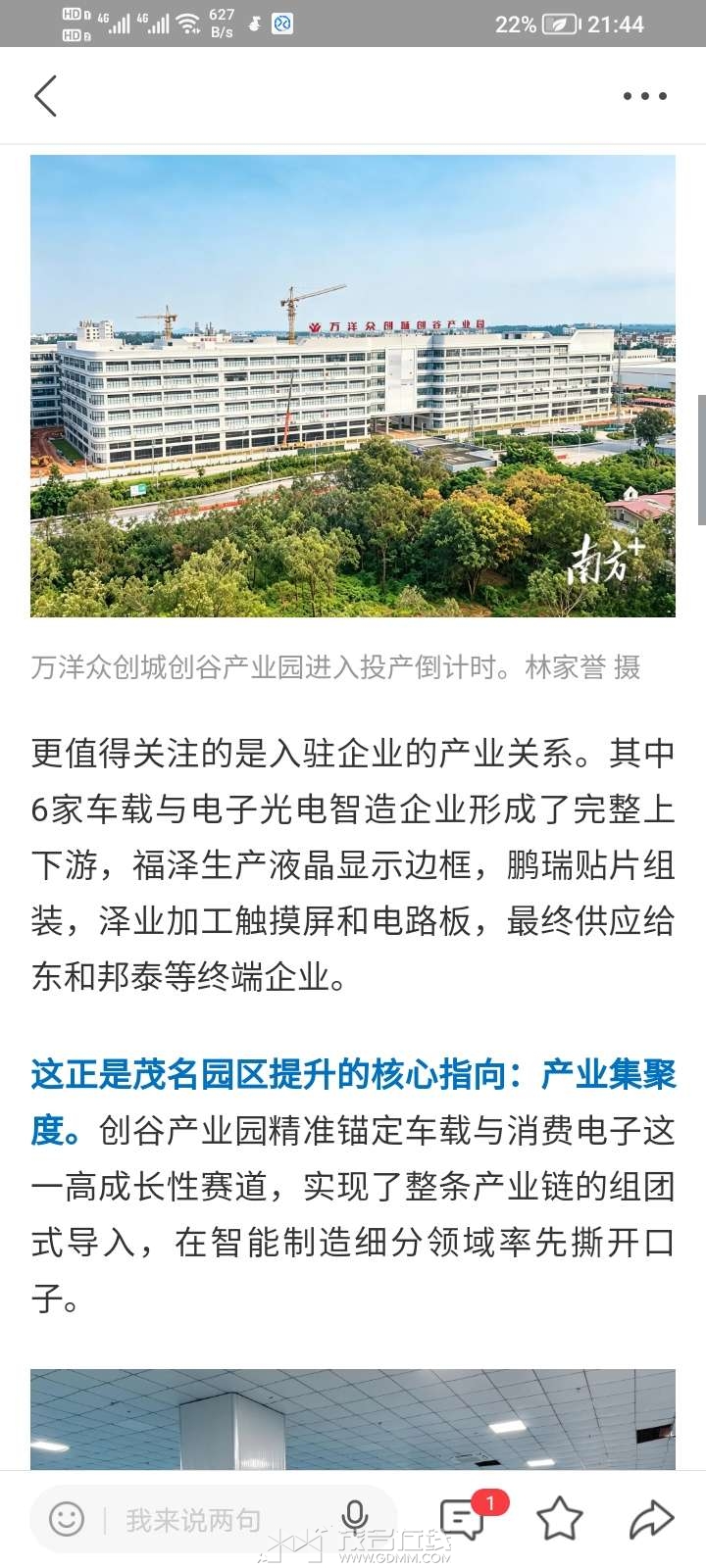Share this article
706x1568 pixels.
[x=650, y=1520]
